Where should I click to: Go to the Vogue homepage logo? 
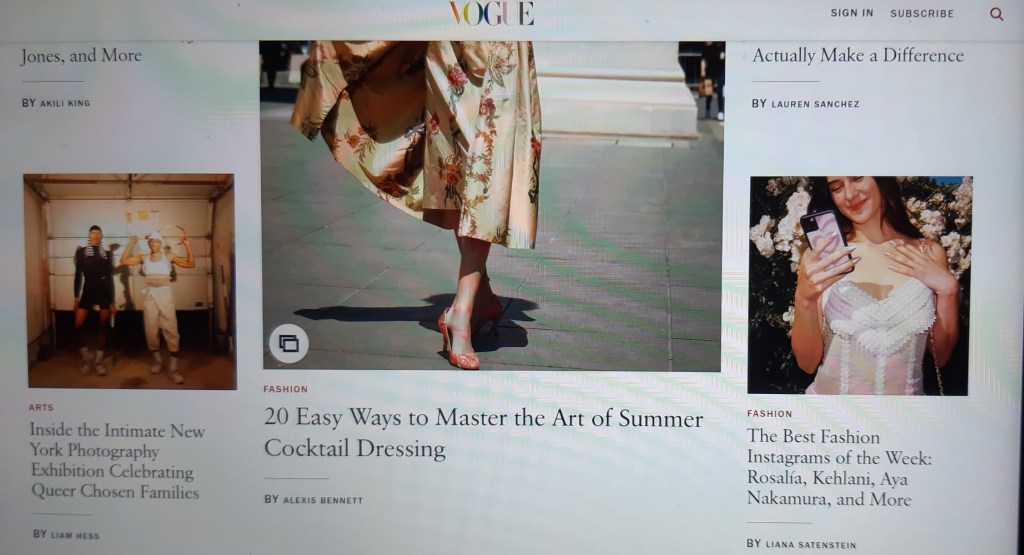pyautogui.click(x=492, y=13)
